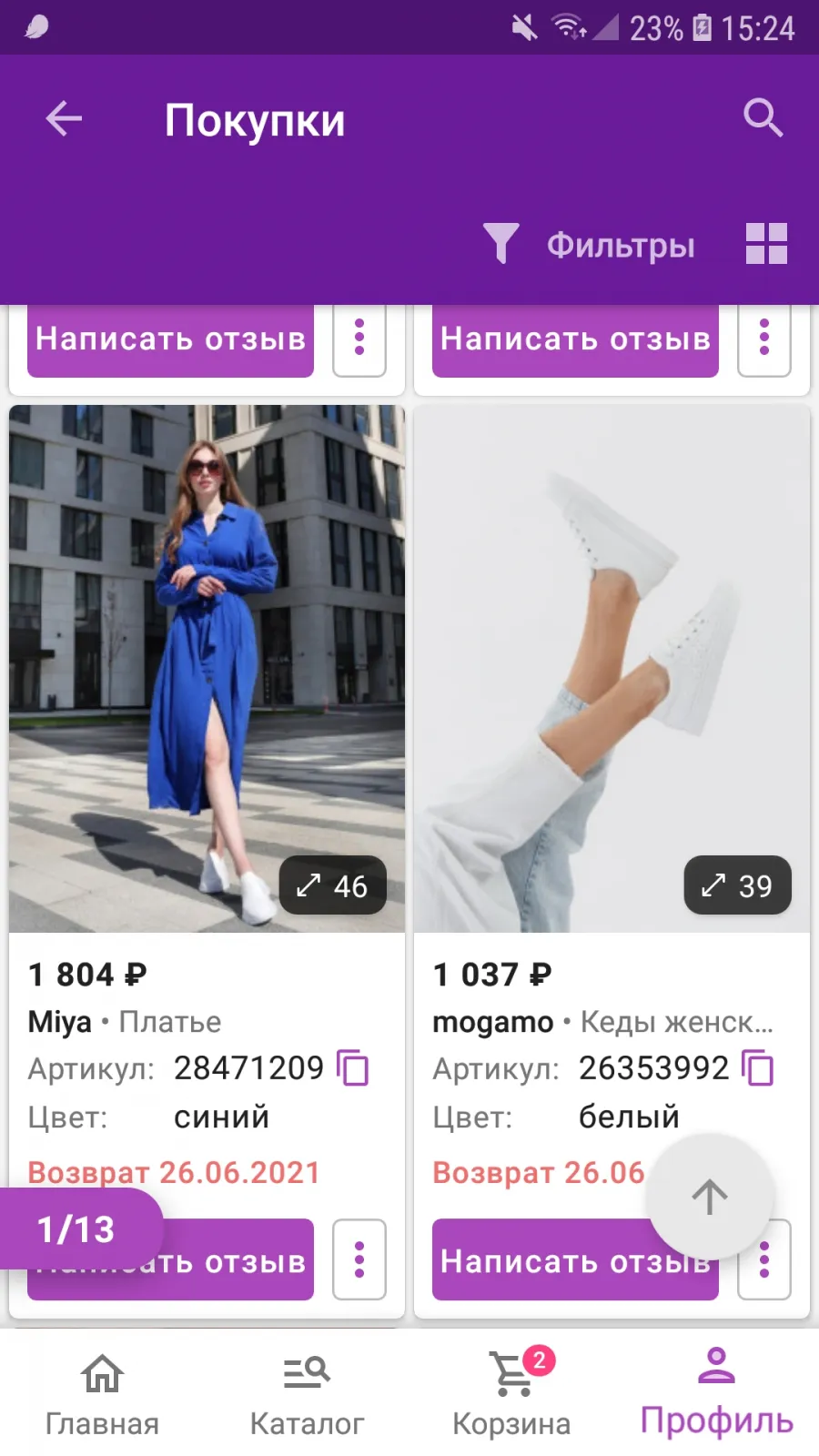Open the Профиль tab
The width and height of the screenshot is (819, 1456).
coord(716,1394)
